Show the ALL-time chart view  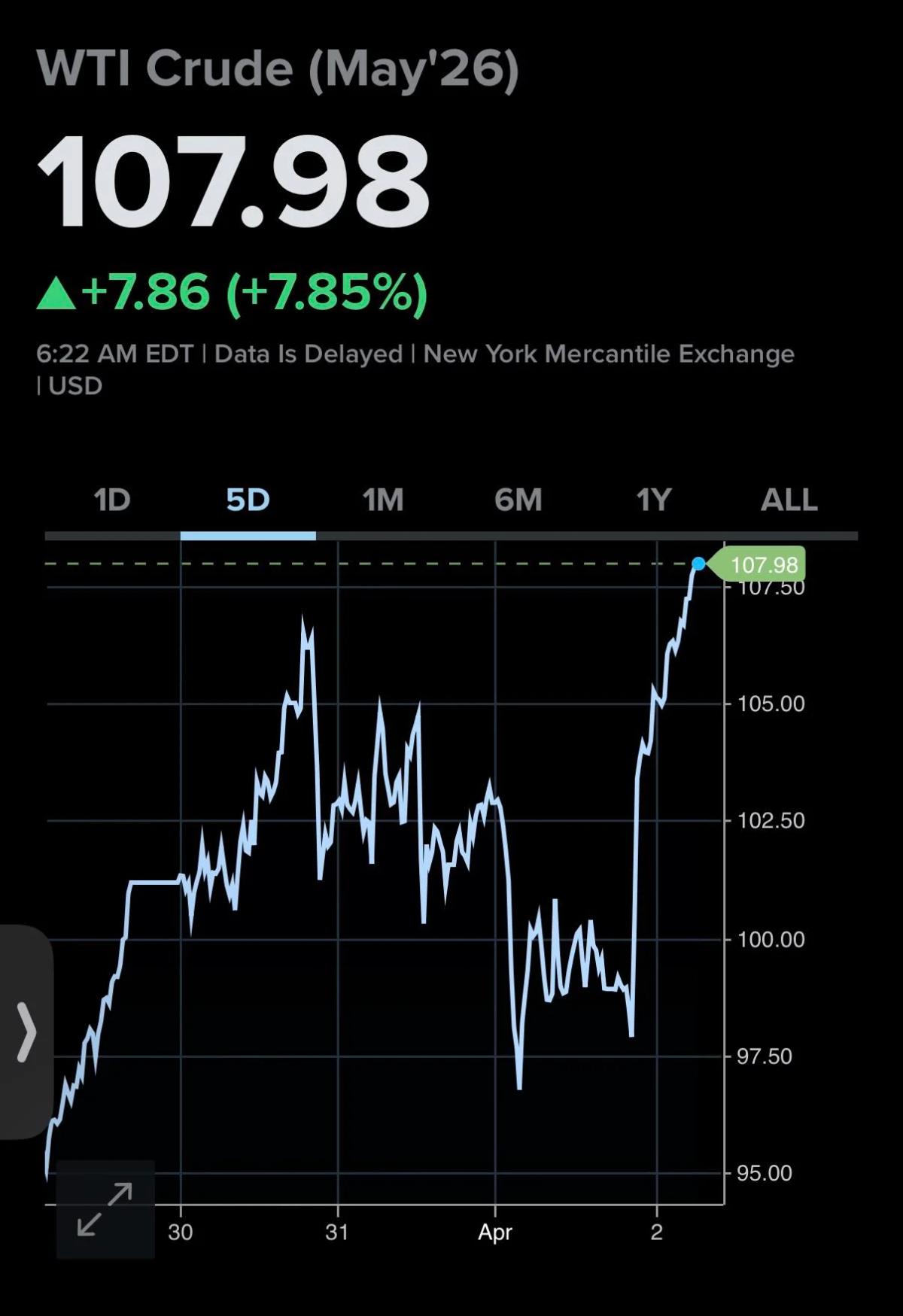pyautogui.click(x=787, y=498)
